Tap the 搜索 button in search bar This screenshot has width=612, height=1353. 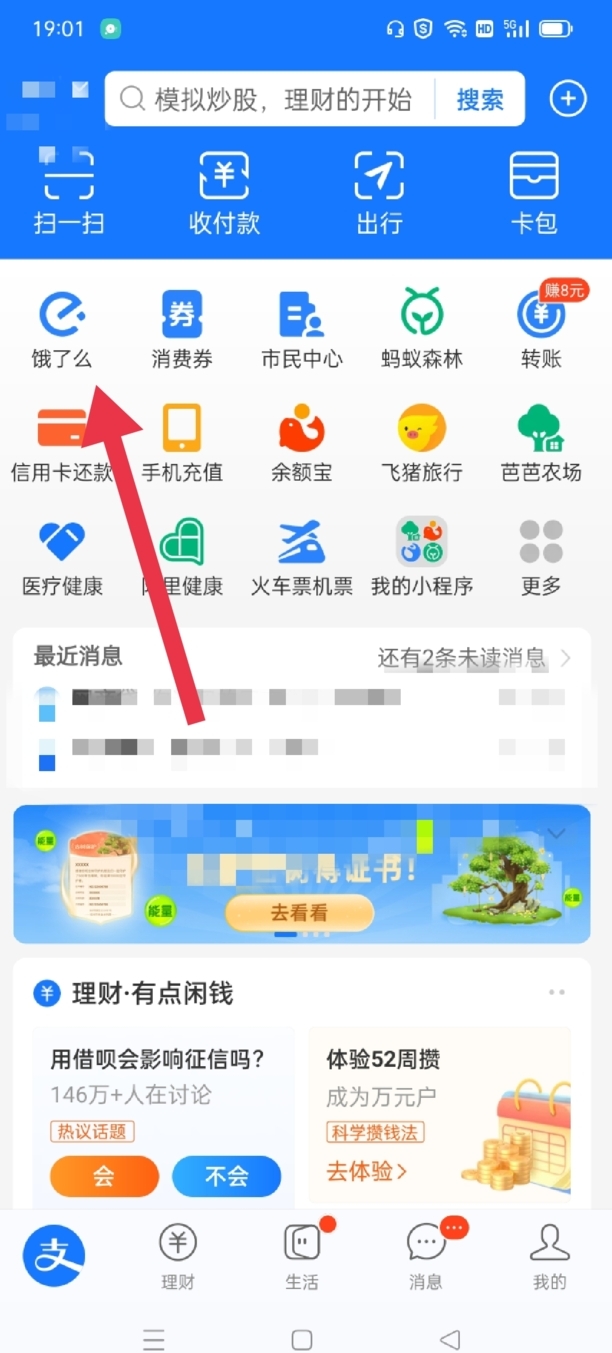pos(480,99)
